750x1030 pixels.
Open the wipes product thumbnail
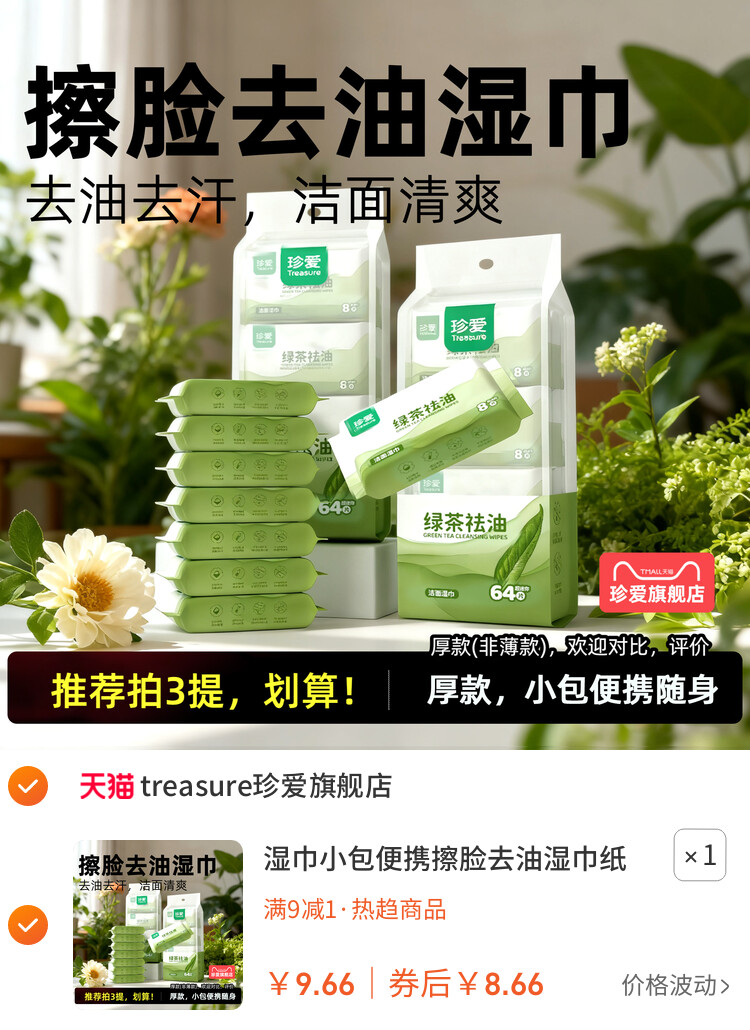tap(158, 925)
